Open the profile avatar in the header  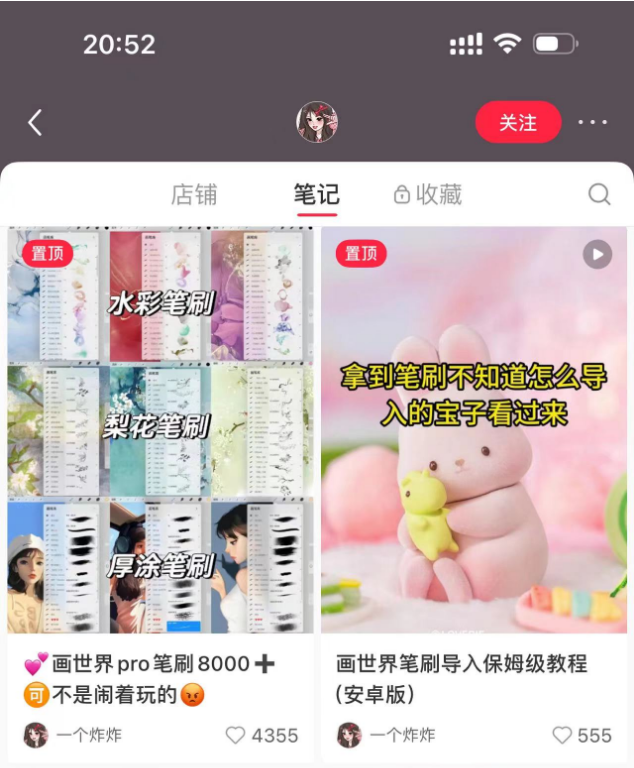tap(316, 122)
